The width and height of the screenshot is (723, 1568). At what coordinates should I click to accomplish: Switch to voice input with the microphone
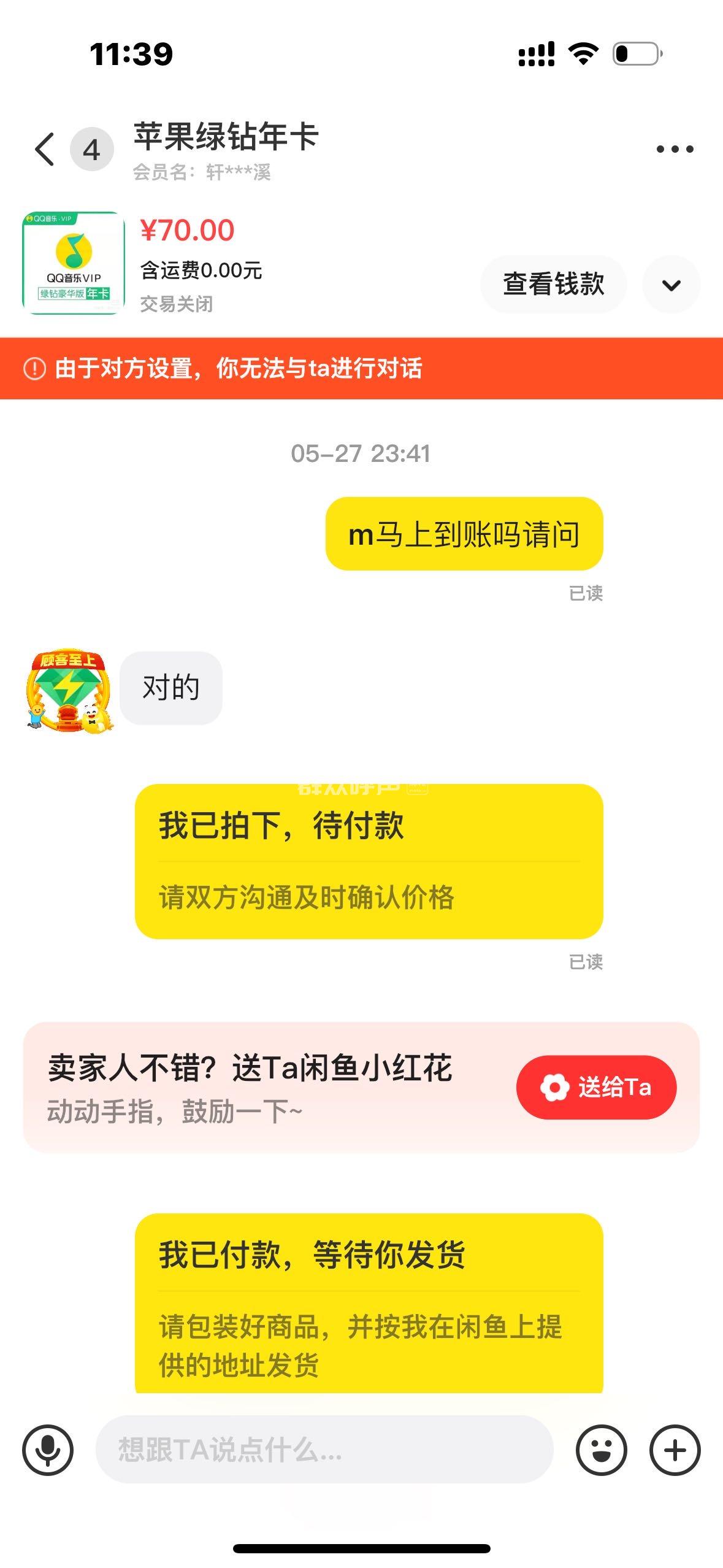click(48, 1450)
